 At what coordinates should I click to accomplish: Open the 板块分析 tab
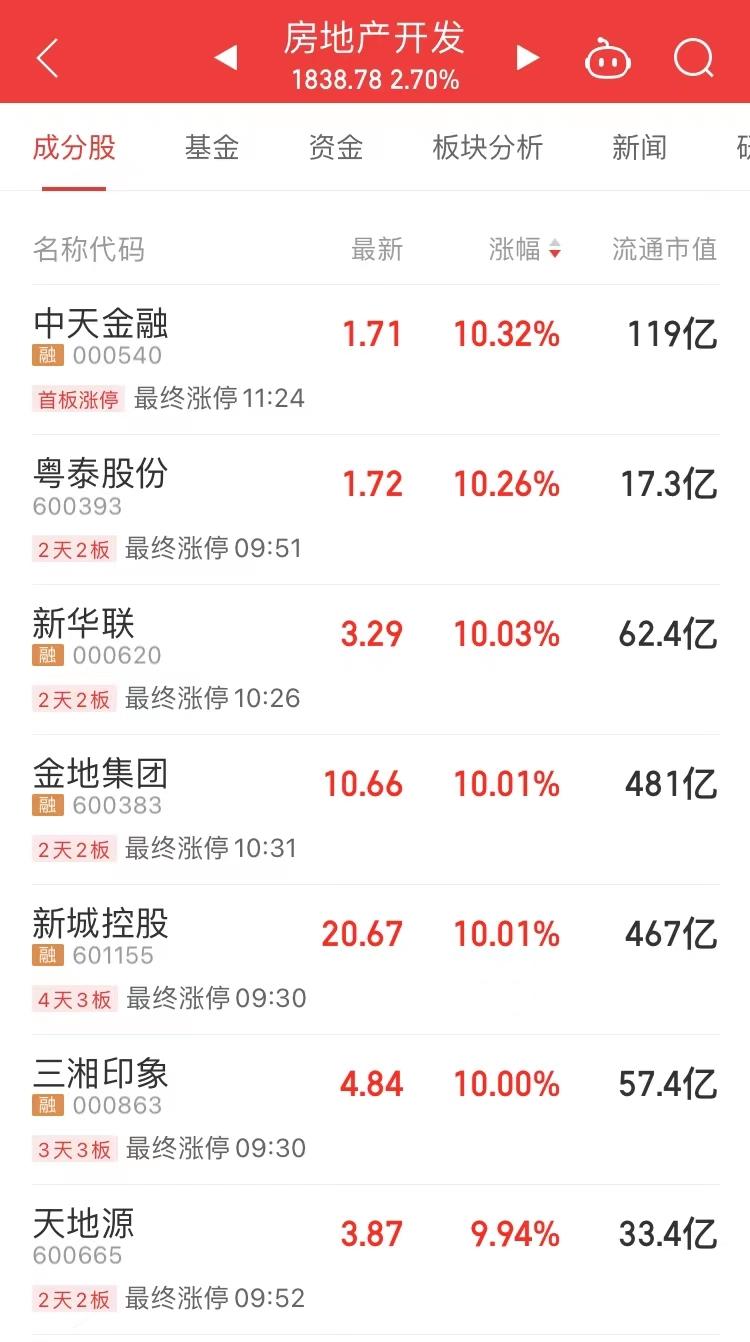coord(487,148)
